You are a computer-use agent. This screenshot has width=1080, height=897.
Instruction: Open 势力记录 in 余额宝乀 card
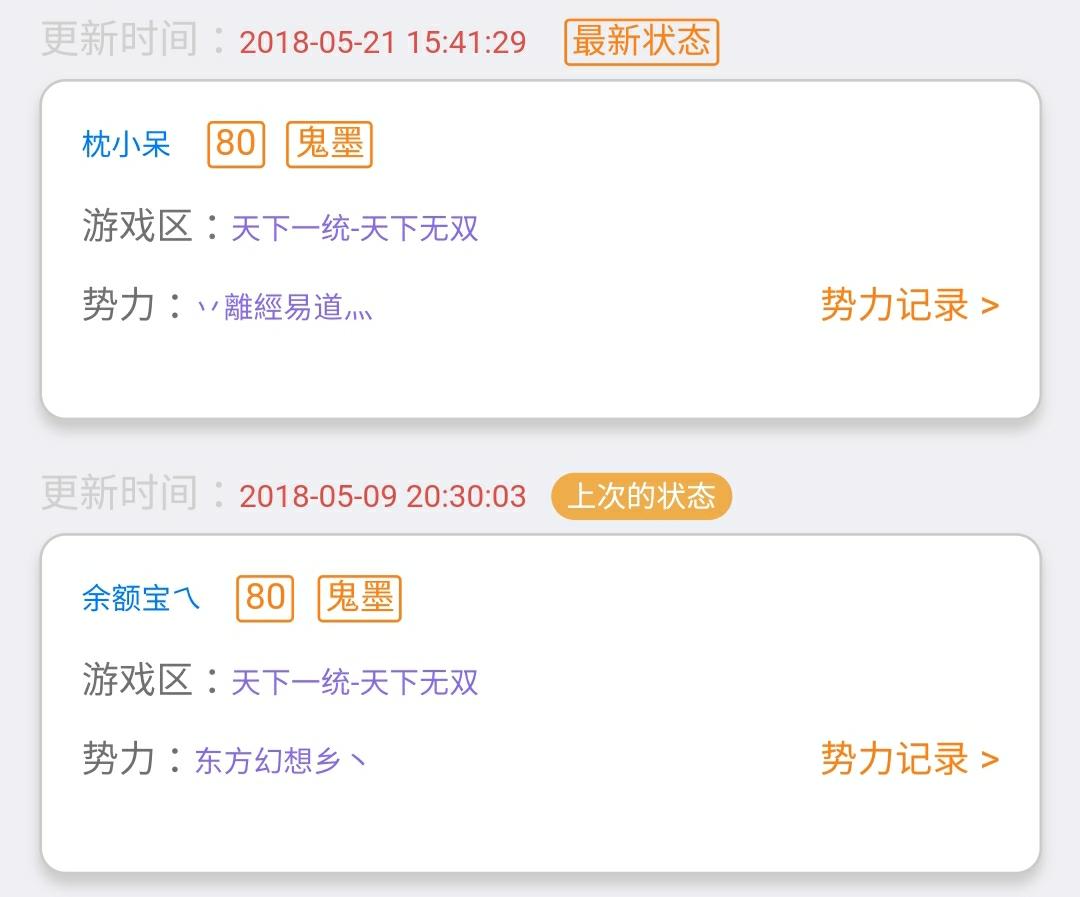coord(909,759)
